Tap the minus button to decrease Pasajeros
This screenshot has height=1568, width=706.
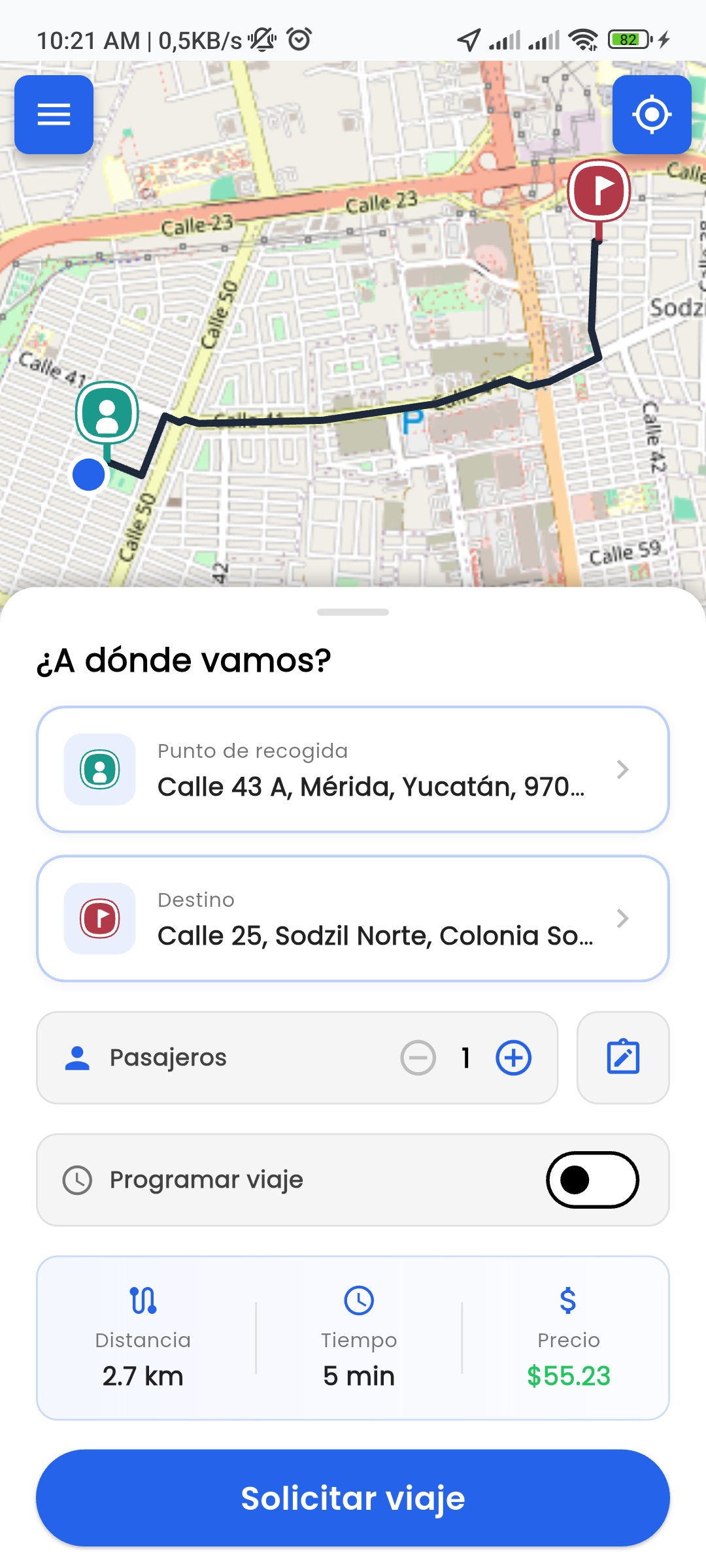[x=419, y=1057]
